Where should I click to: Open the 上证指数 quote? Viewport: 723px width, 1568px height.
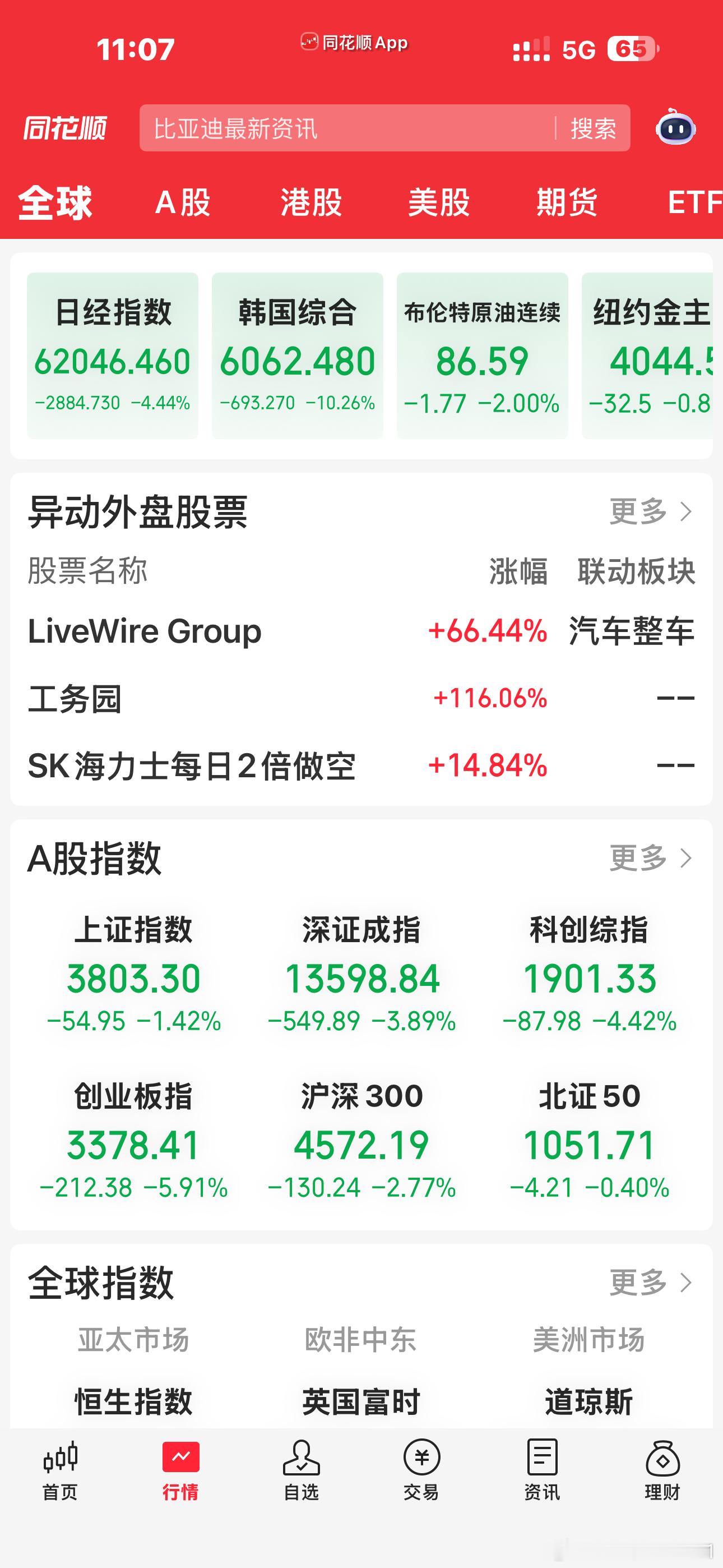[134, 974]
